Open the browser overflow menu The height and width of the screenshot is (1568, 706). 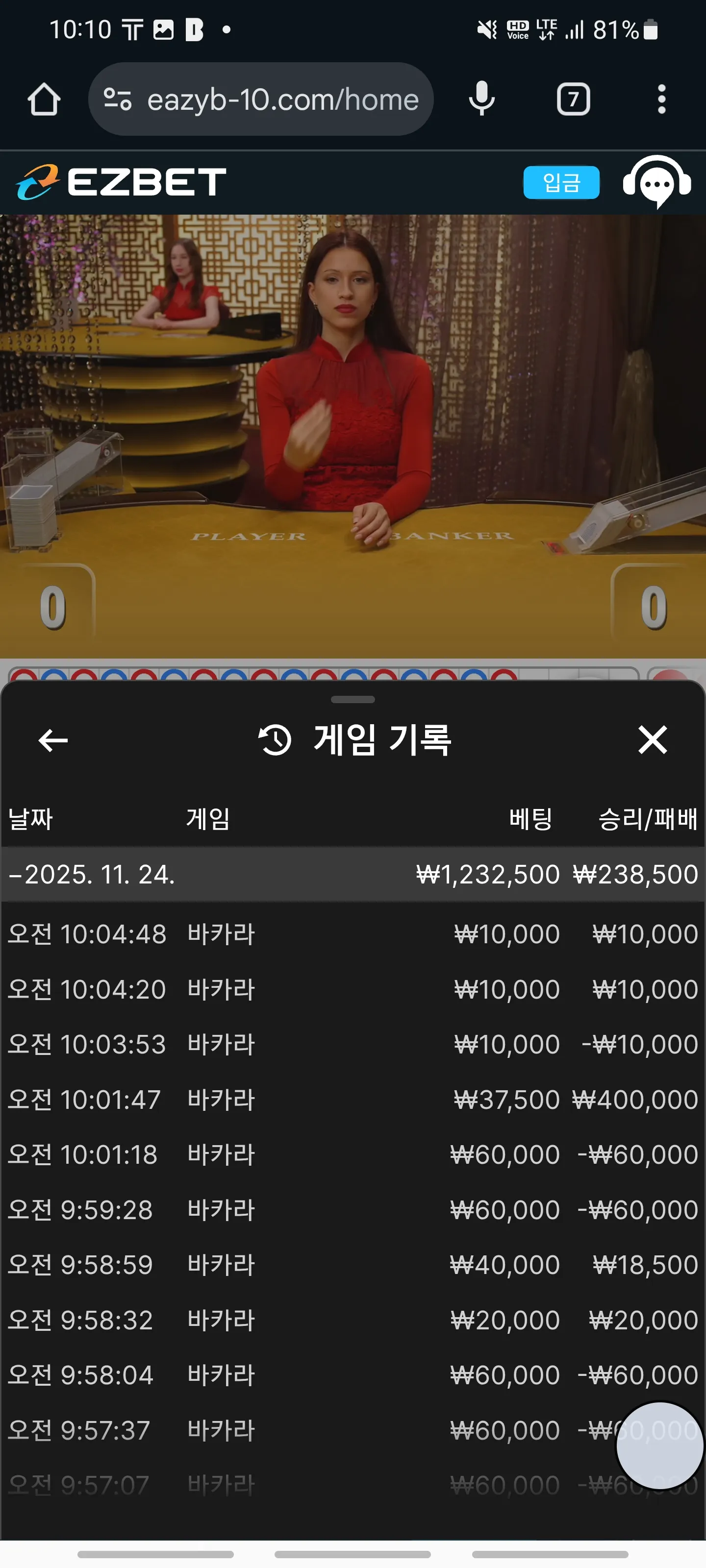[x=661, y=99]
